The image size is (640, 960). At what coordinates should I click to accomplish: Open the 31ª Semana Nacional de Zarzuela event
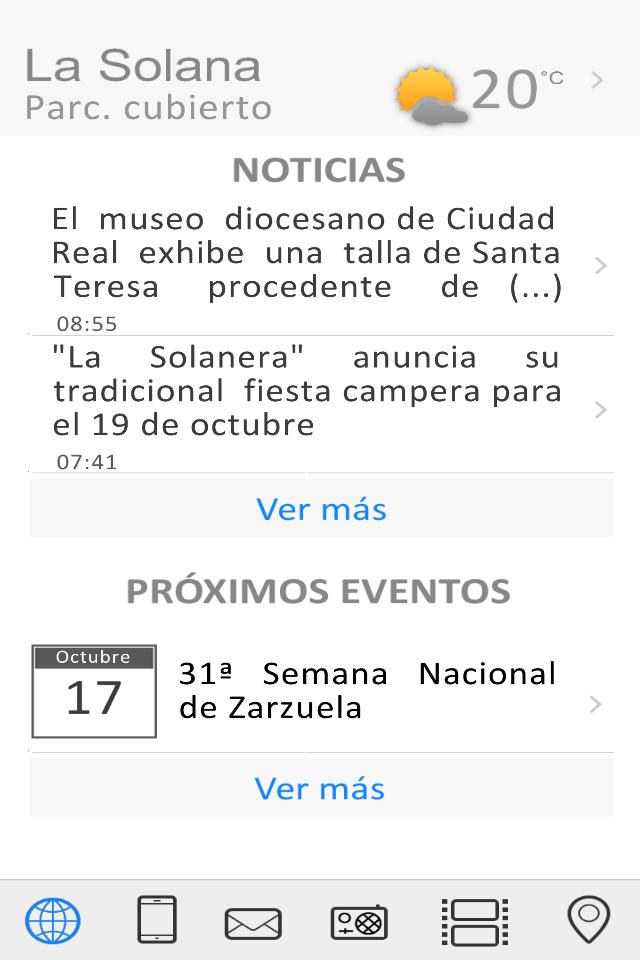(320, 692)
